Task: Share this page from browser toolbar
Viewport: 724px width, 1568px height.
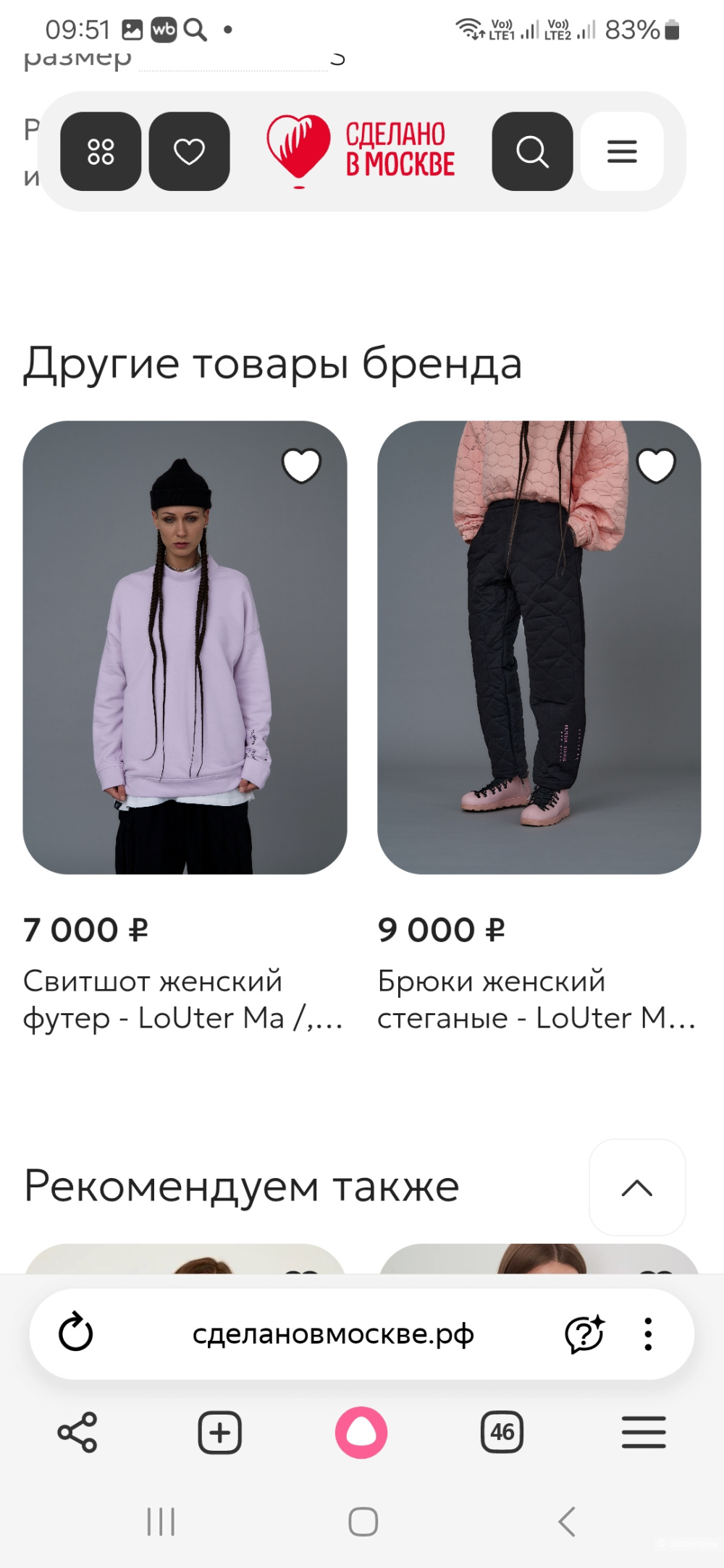Action: coord(77,1432)
